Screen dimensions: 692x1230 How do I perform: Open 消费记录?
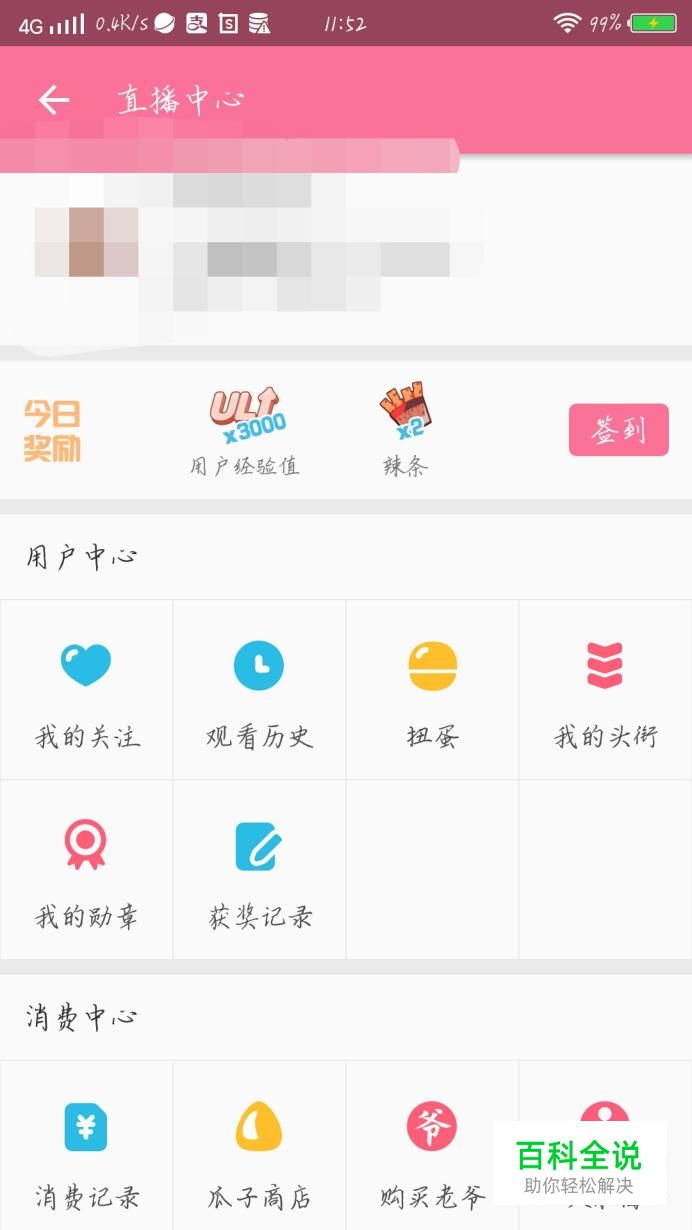86,1150
